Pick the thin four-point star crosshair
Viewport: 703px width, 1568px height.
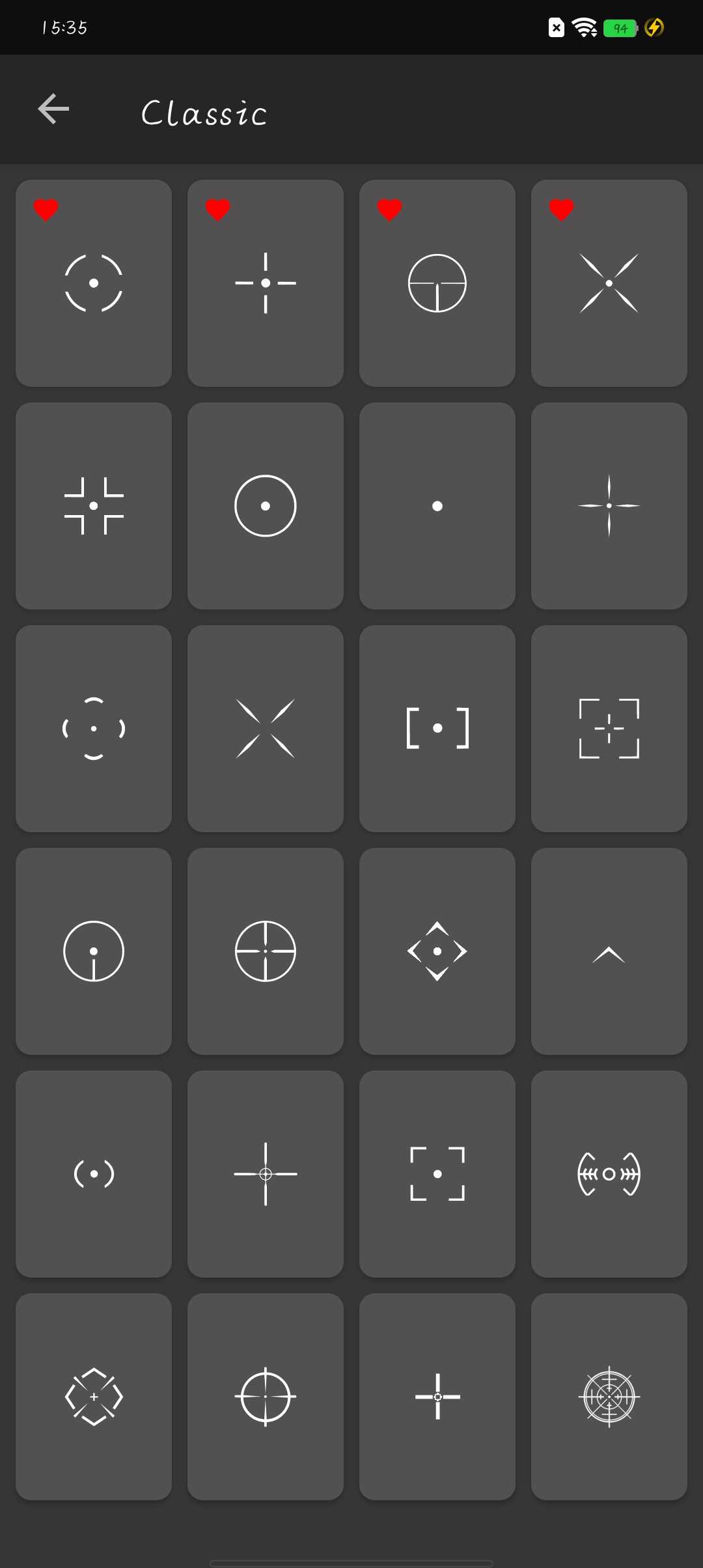click(x=609, y=506)
